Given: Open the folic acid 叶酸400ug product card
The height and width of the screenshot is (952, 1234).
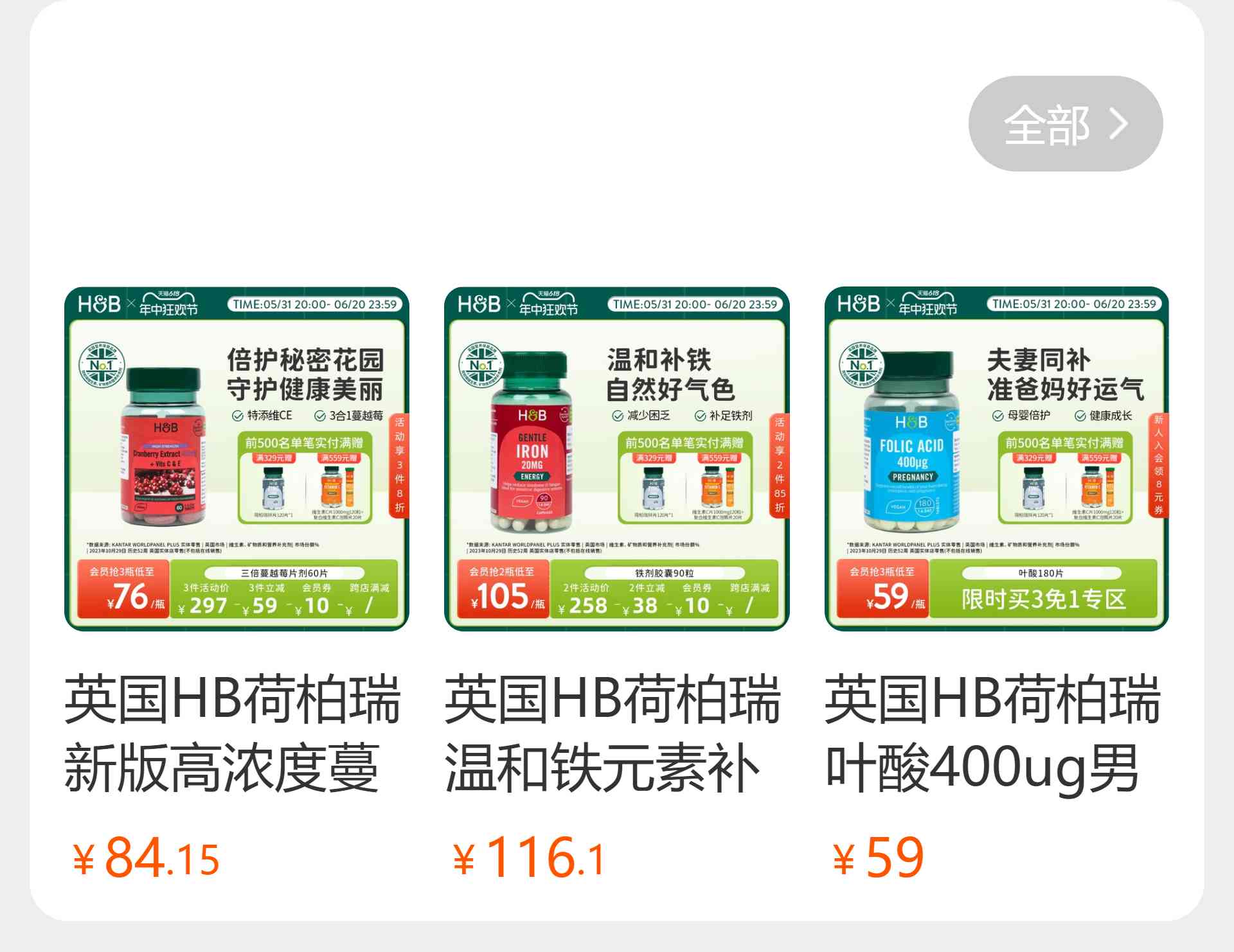Looking at the screenshot, I should pos(996,459).
